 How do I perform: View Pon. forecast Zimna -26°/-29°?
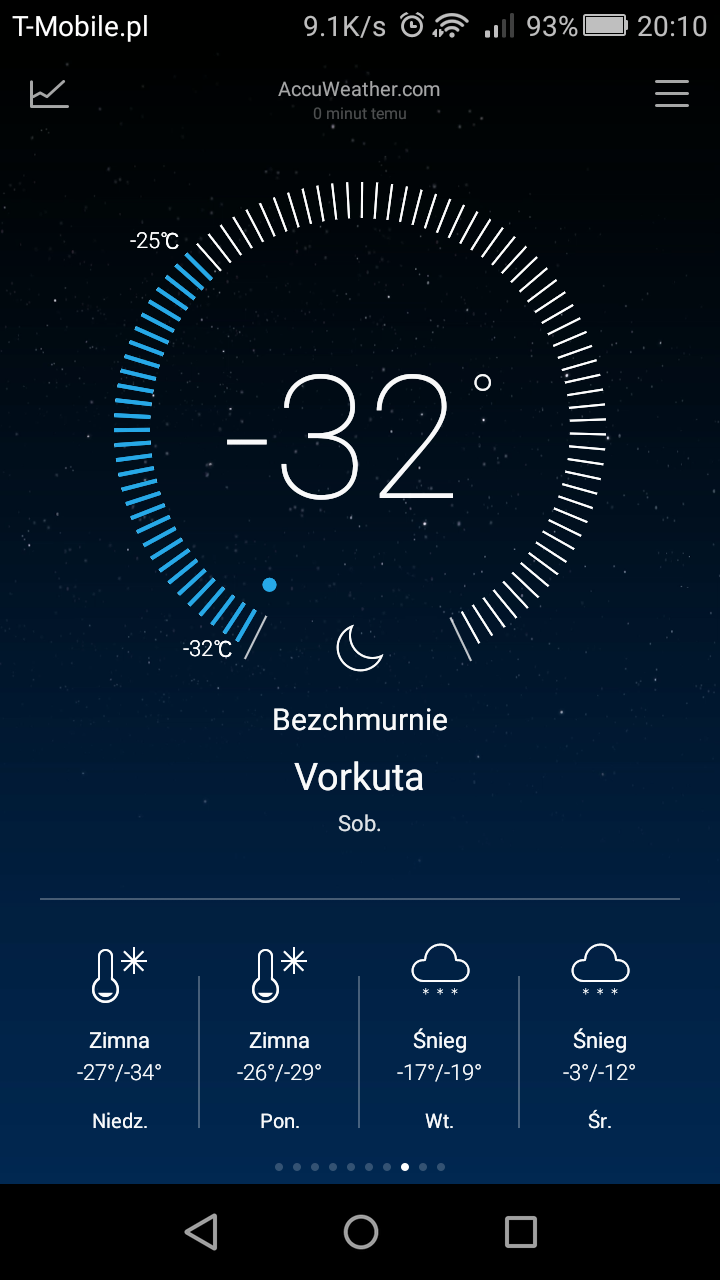[x=280, y=1038]
